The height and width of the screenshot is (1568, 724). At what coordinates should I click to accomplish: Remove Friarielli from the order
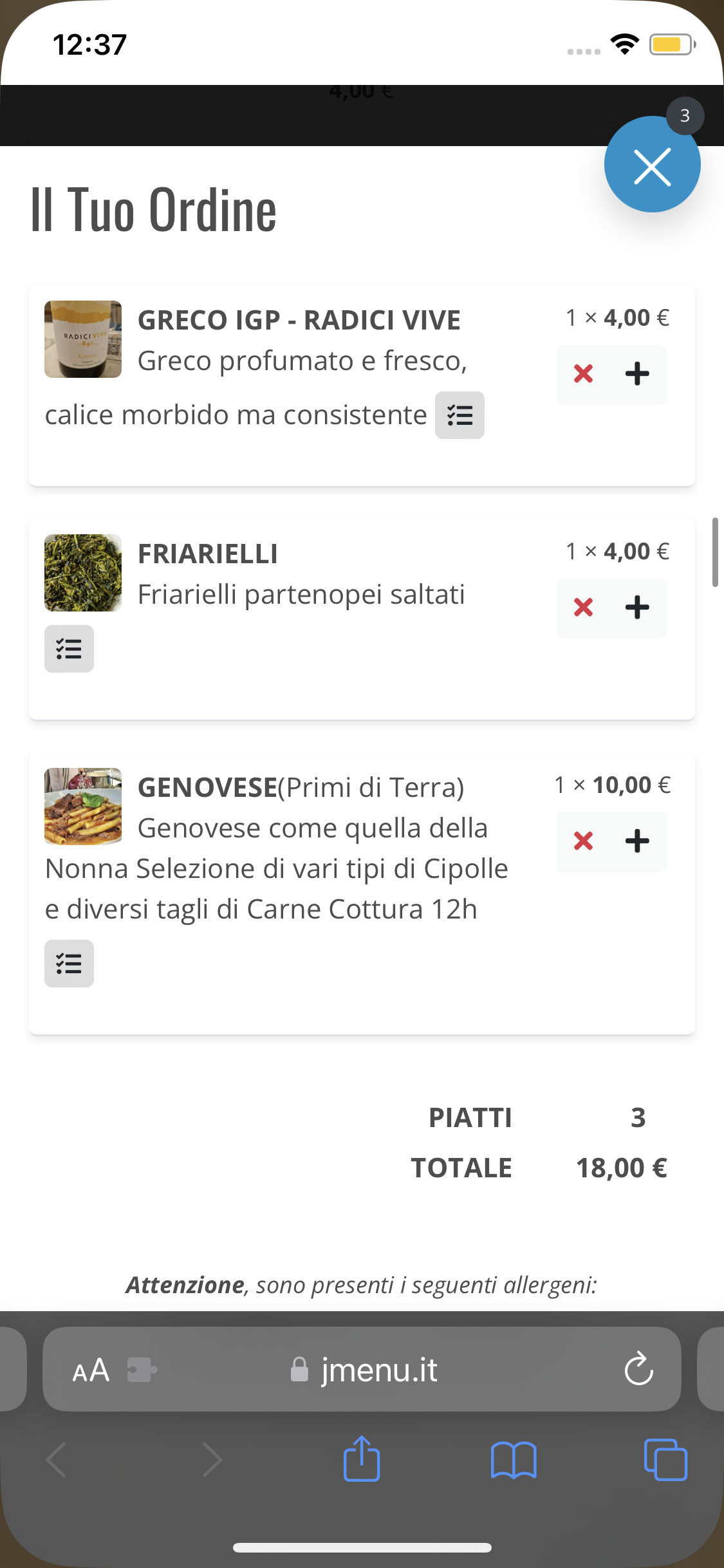coord(583,608)
